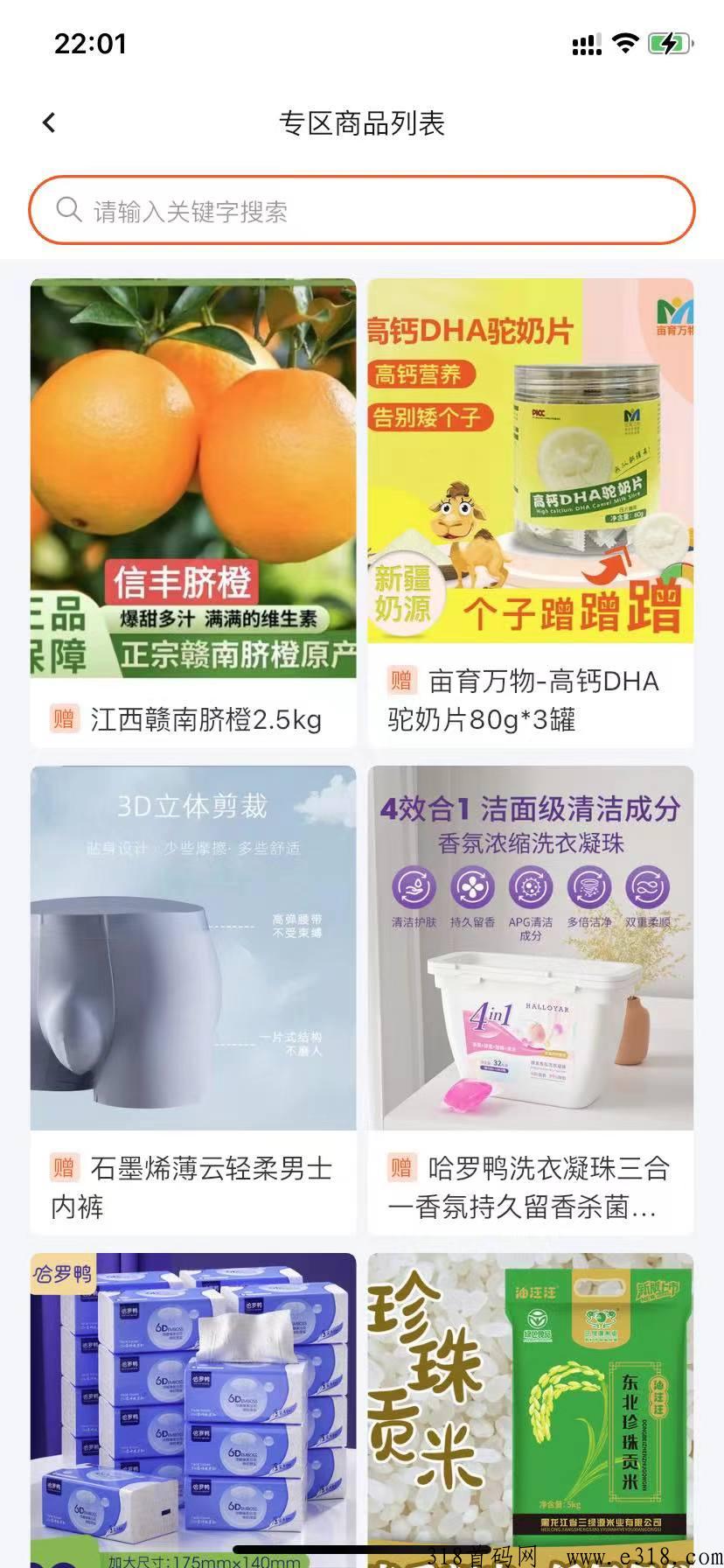The width and height of the screenshot is (724, 1568).
Task: Open the 江西赣南脐橙2.5kg product card
Action: tap(193, 512)
